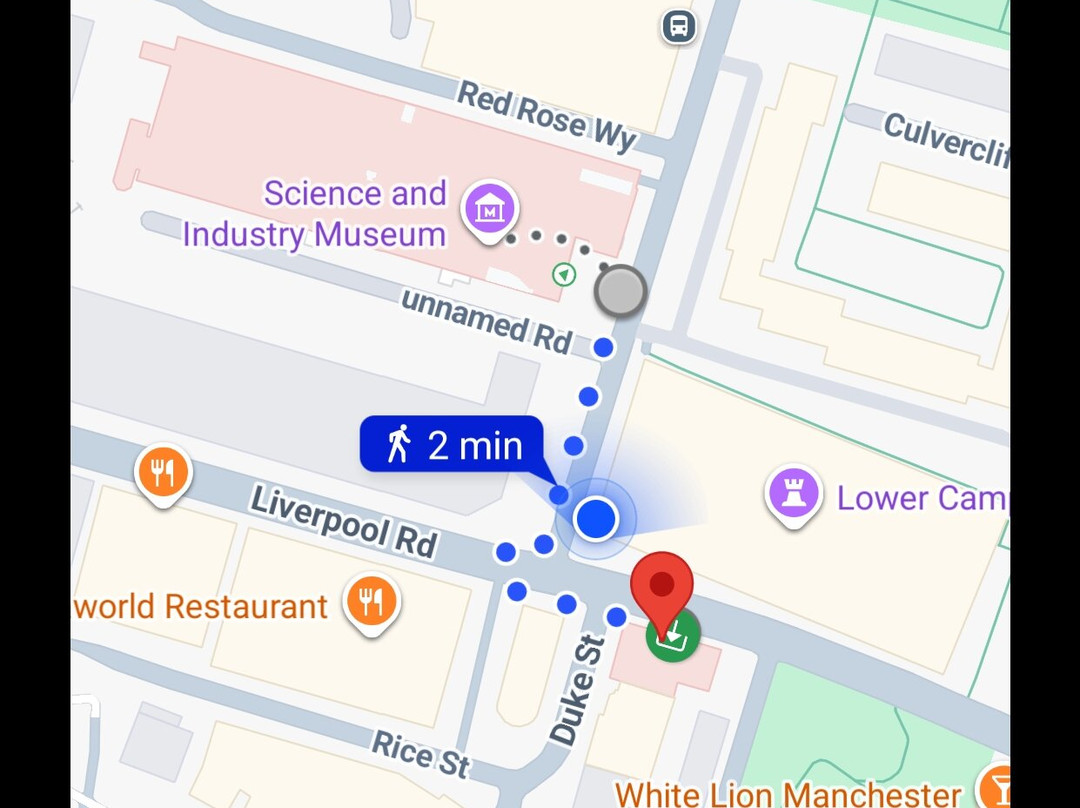Open the world Restaurant marker
Screen dimensions: 1080x808
(371, 602)
